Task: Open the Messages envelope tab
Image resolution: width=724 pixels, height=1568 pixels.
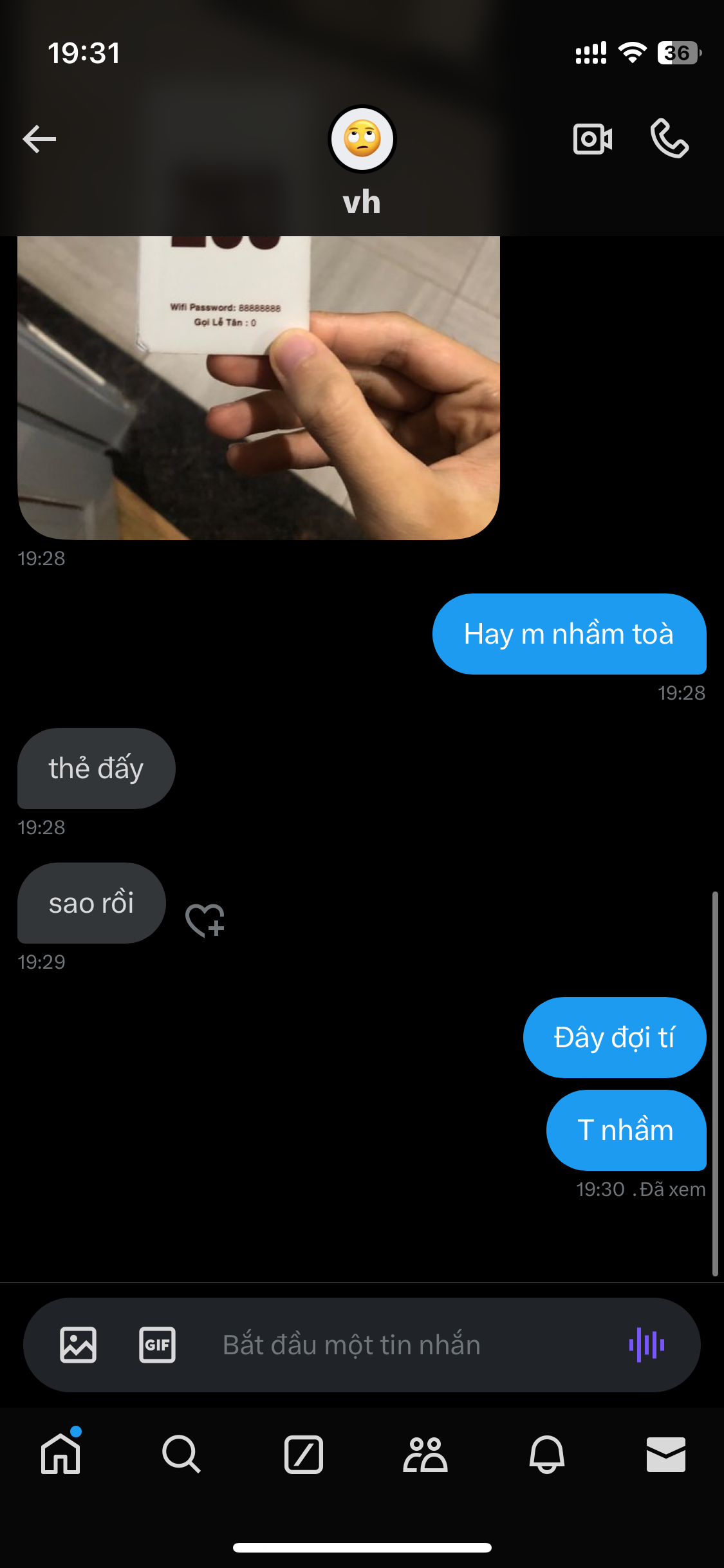Action: (665, 1454)
